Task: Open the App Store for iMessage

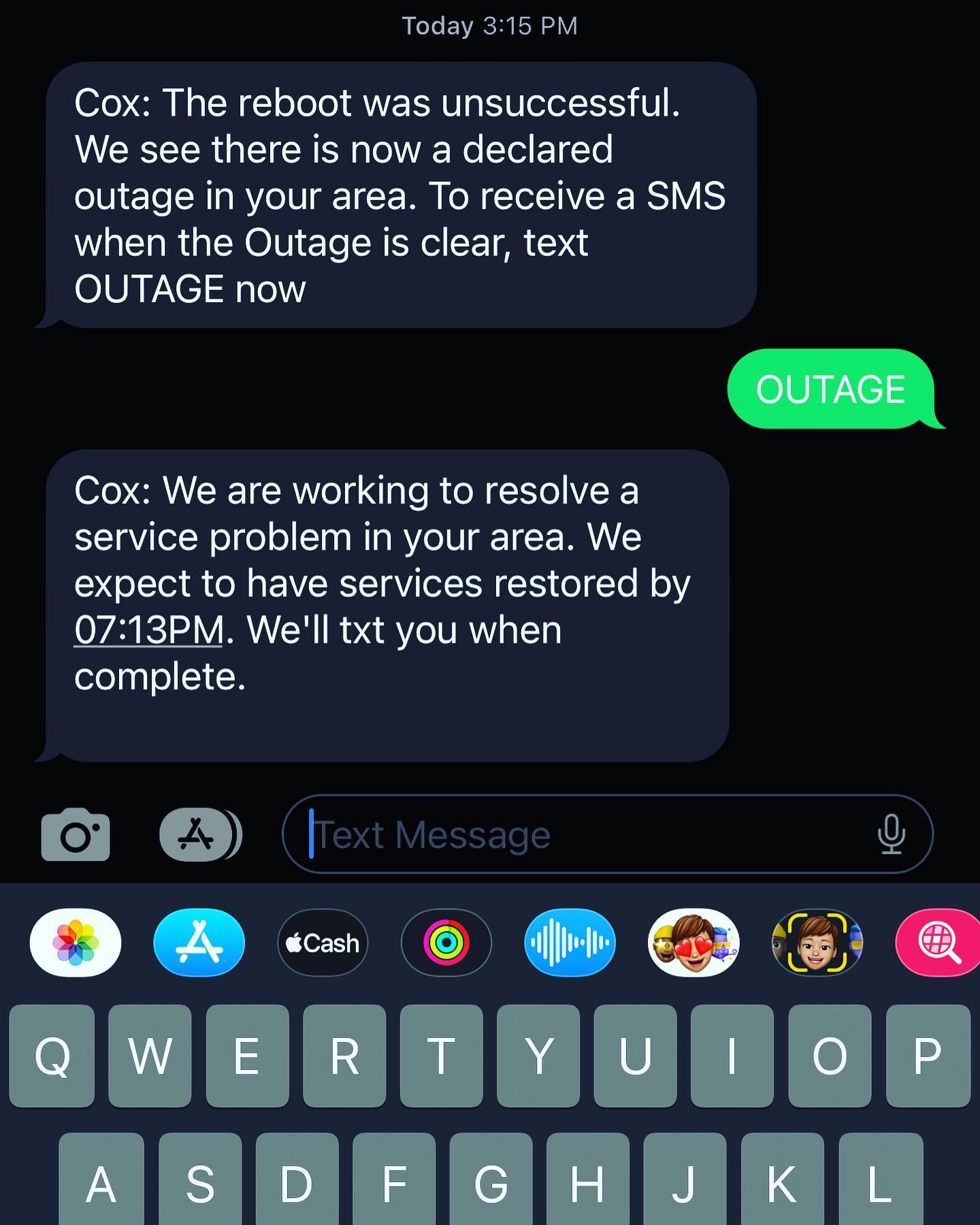Action: [199, 943]
